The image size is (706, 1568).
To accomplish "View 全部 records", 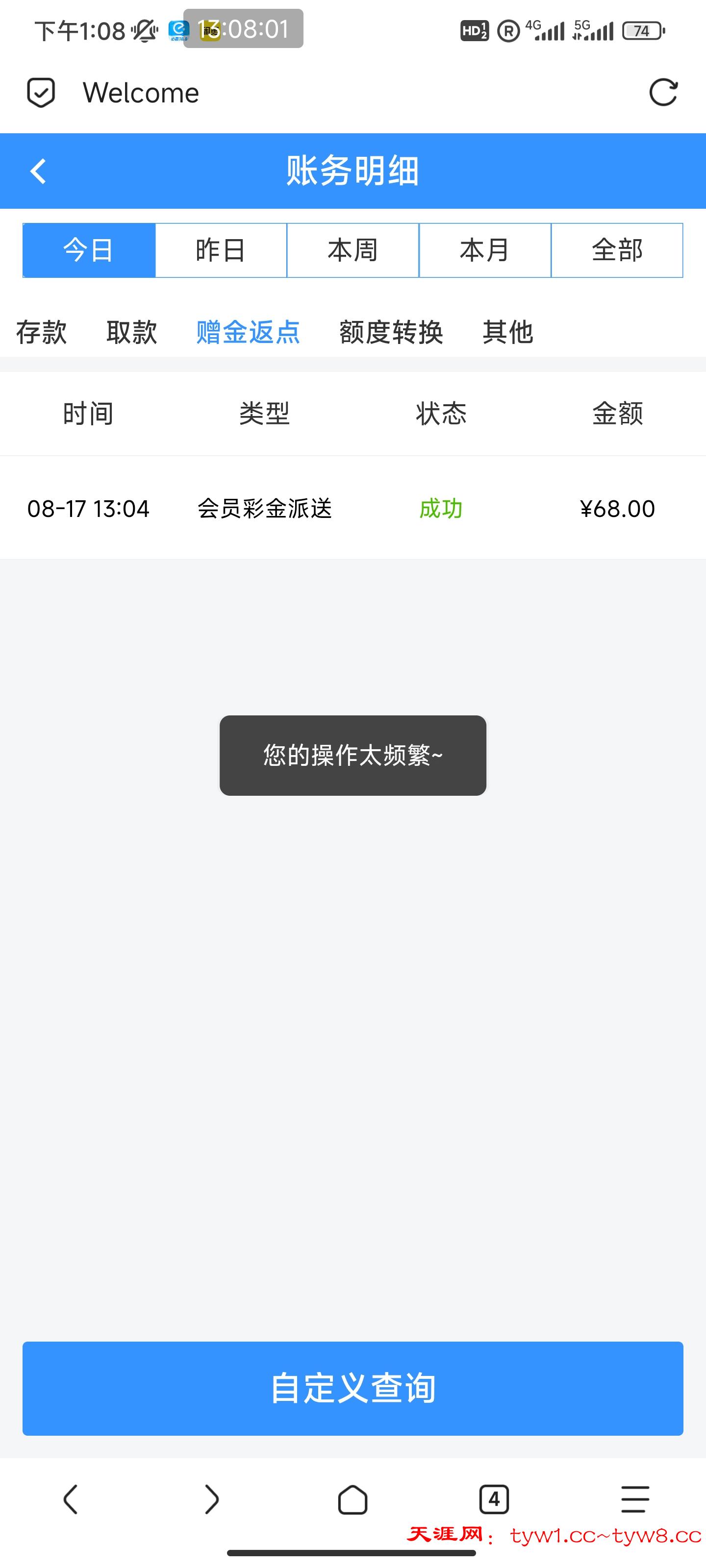I will coord(616,250).
